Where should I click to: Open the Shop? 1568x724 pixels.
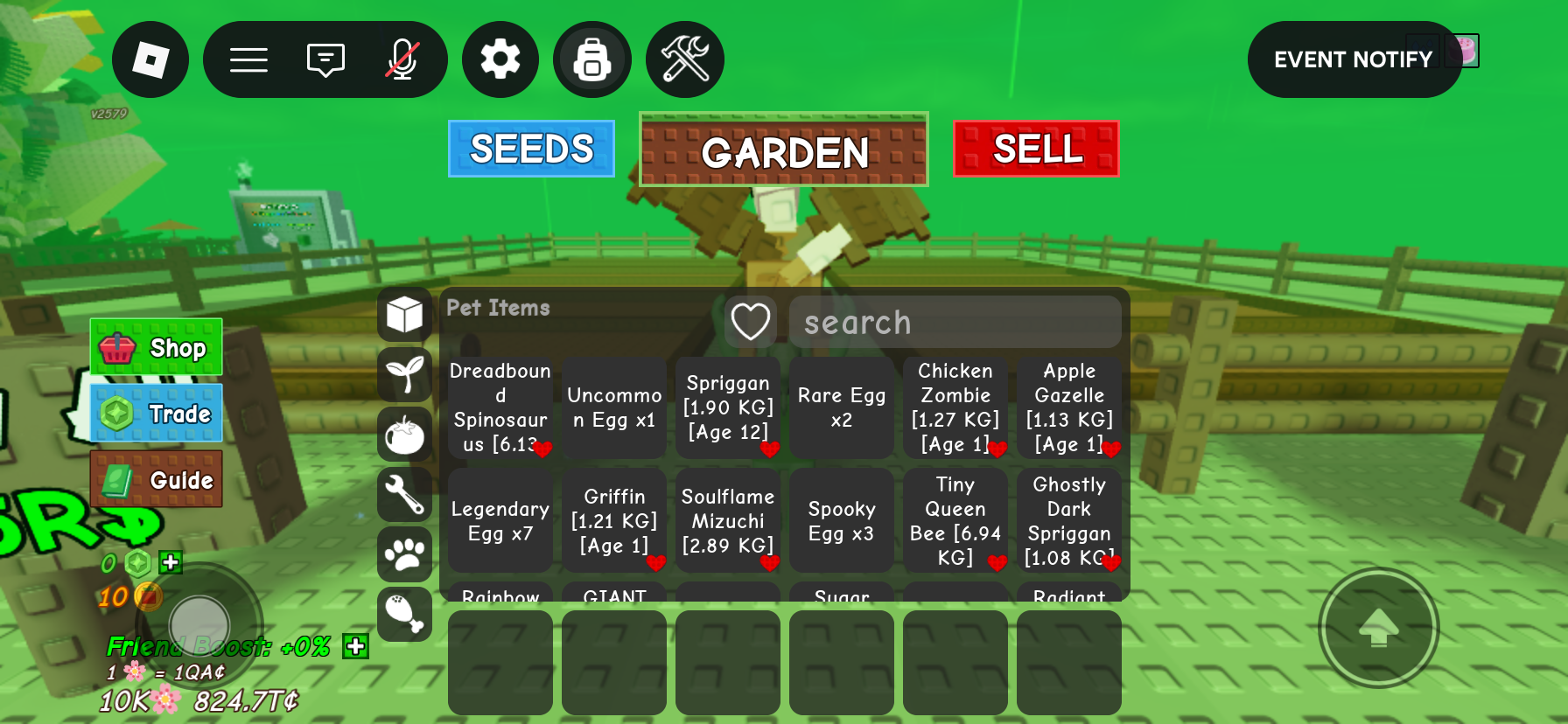tap(157, 348)
